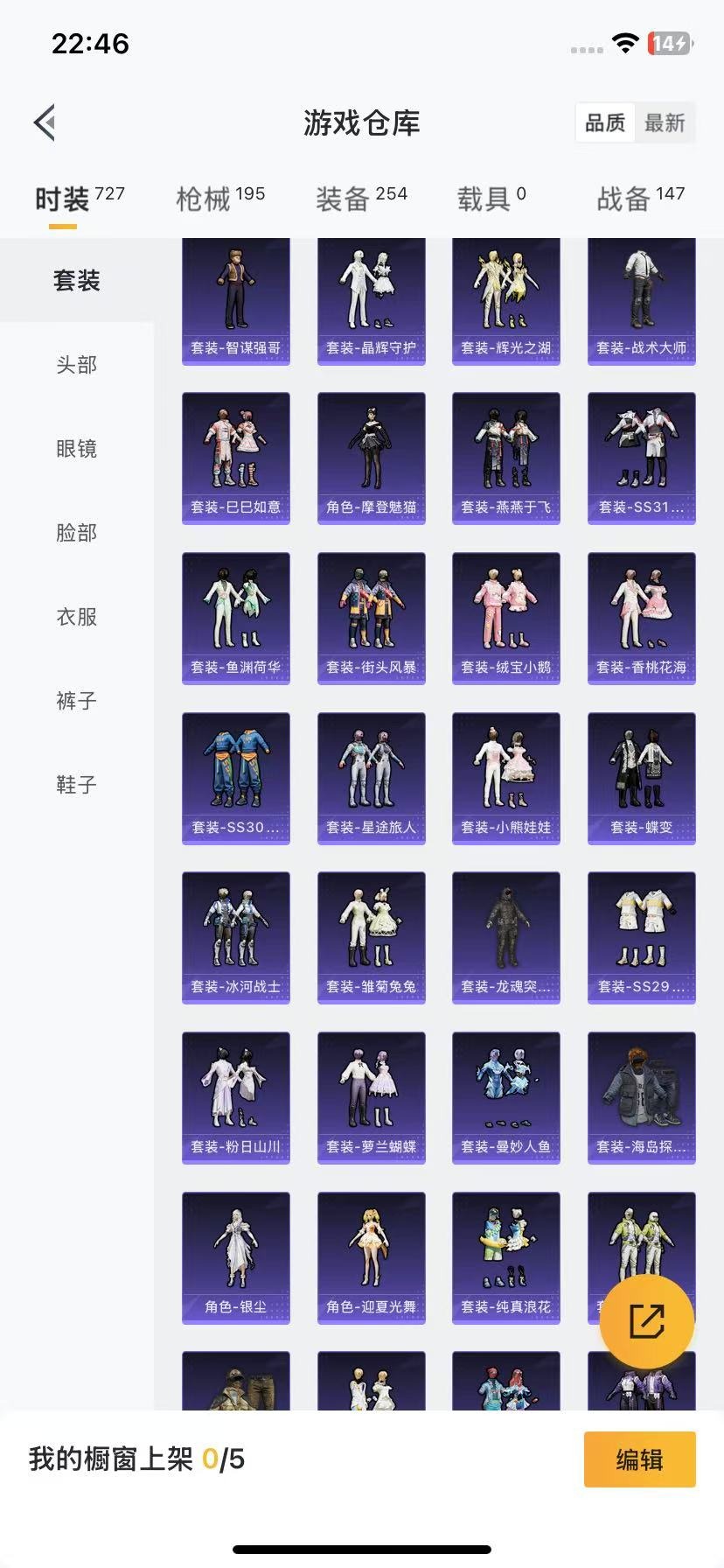Tap the 编辑 button

coord(639,1459)
